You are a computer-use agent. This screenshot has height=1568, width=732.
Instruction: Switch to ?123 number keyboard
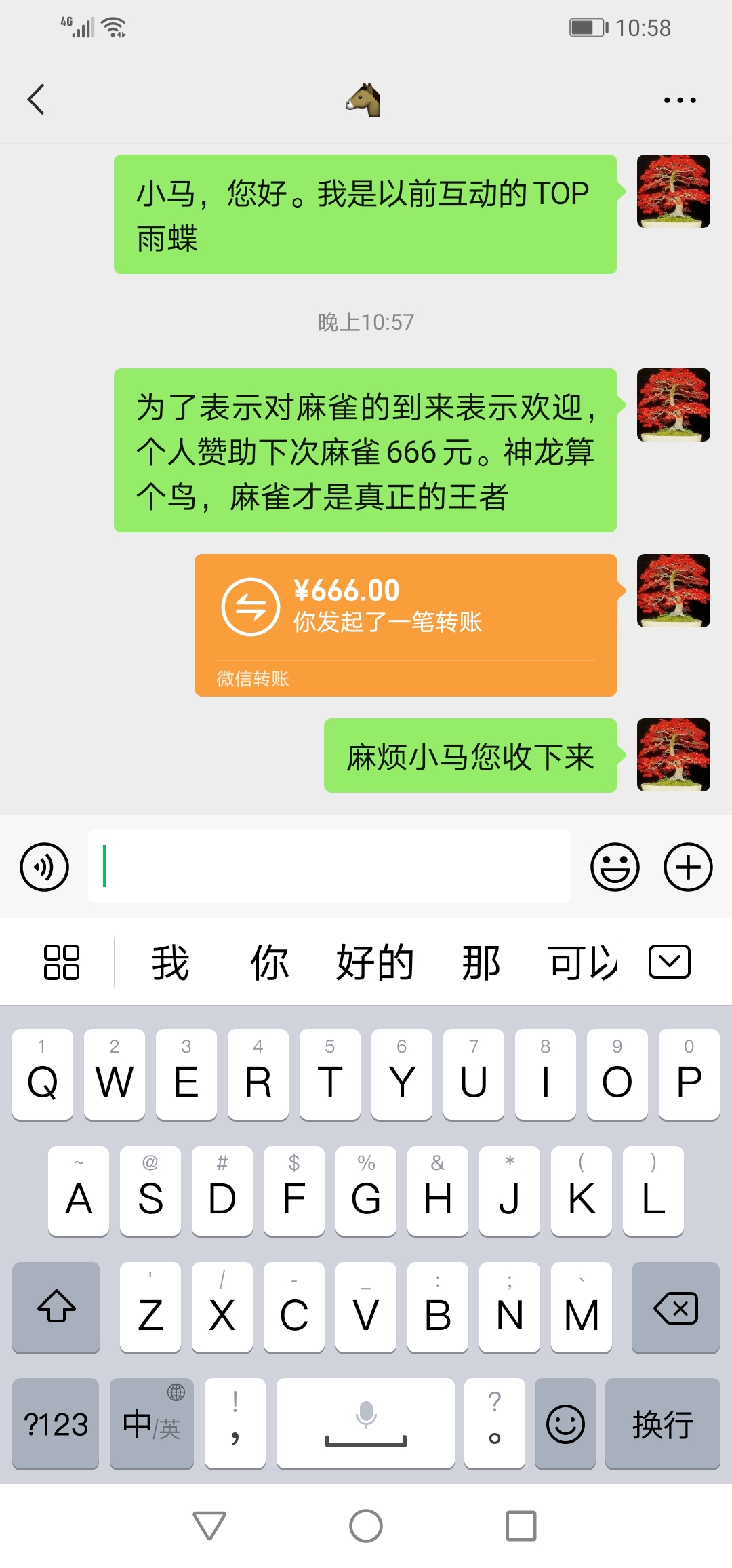(x=55, y=1424)
